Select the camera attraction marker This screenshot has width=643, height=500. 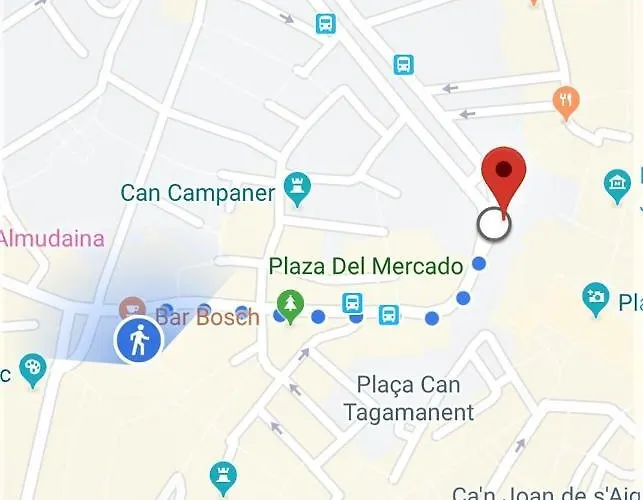point(596,296)
